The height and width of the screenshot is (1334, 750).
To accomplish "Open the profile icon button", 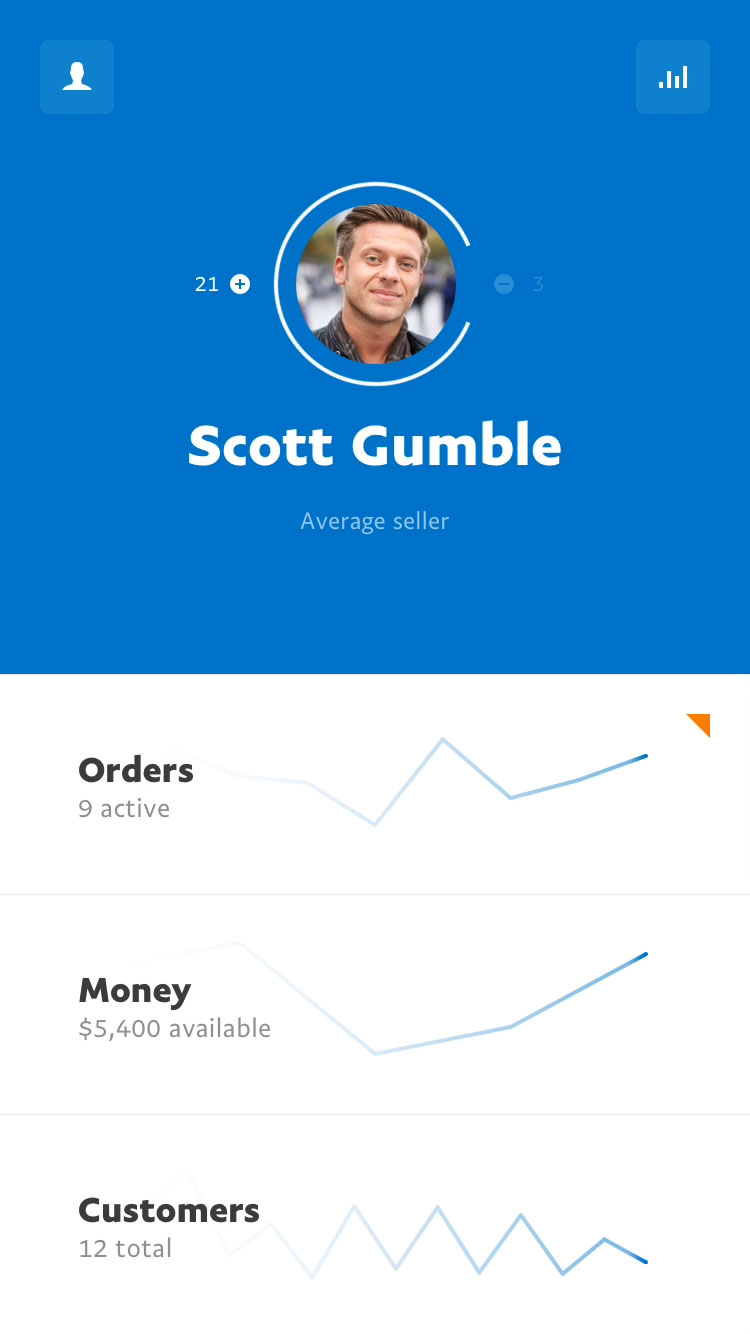I will [x=77, y=77].
